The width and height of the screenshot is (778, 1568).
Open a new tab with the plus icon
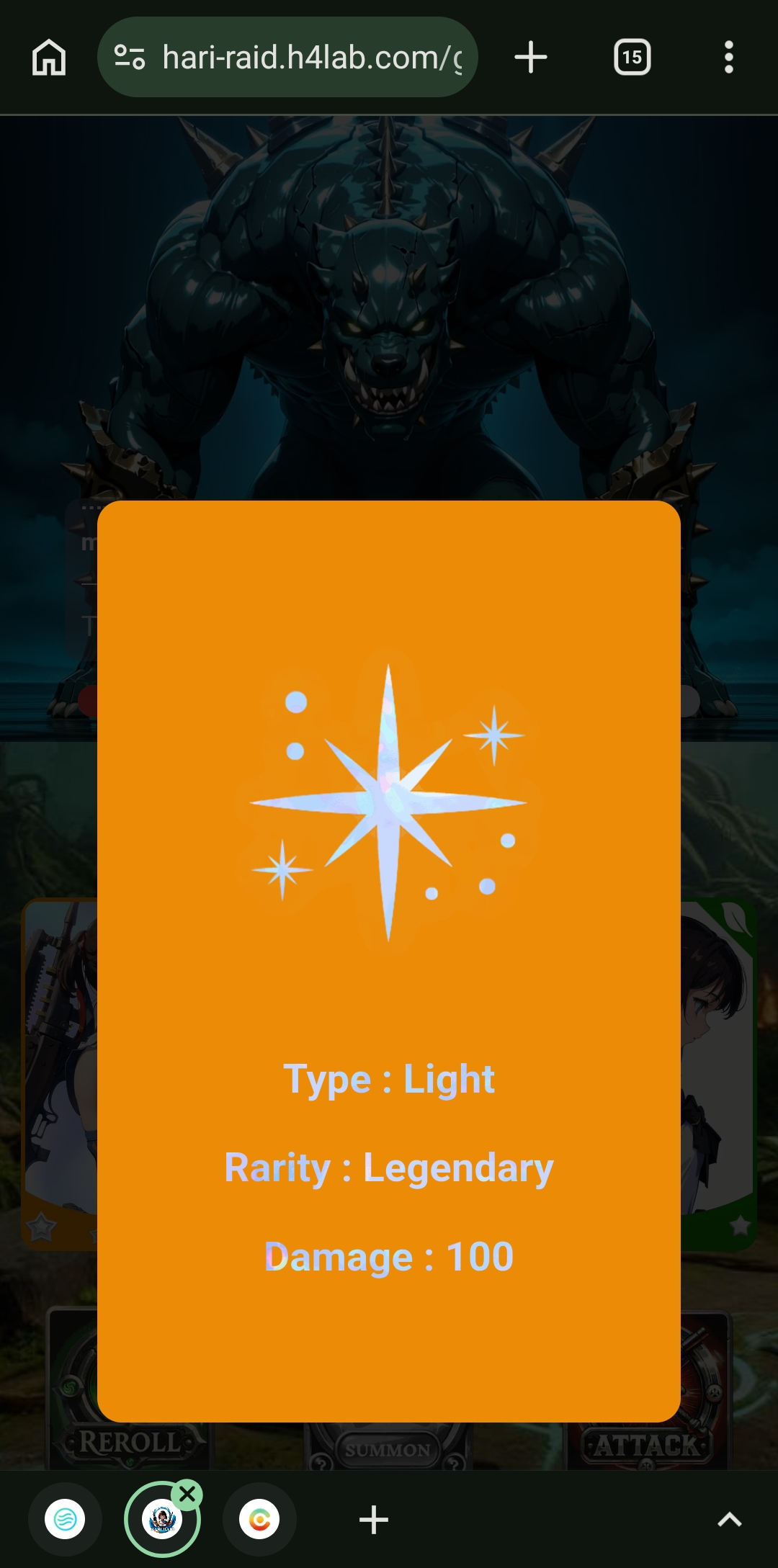pyautogui.click(x=531, y=58)
